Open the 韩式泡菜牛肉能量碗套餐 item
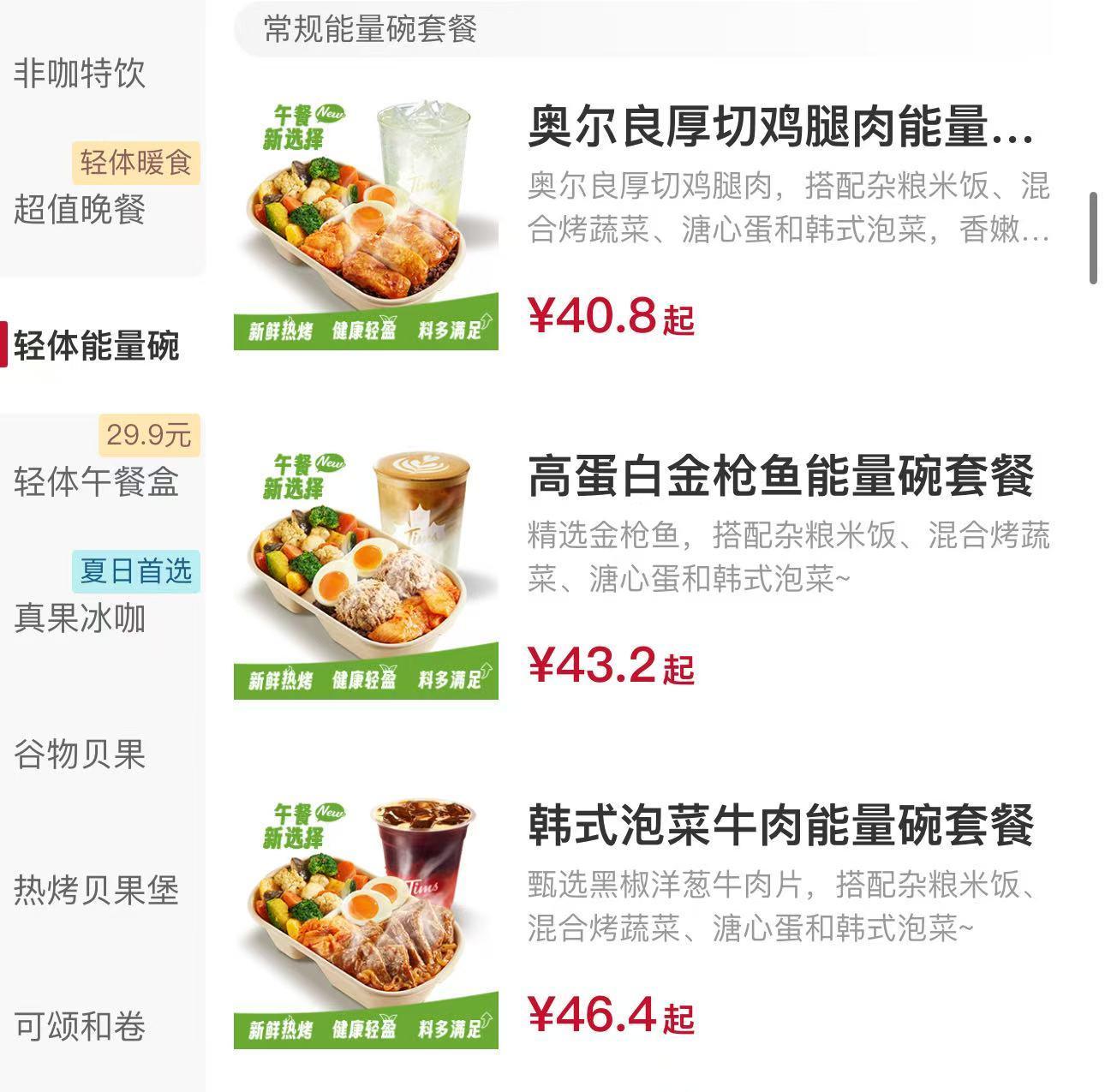The height and width of the screenshot is (1092, 1105). [779, 826]
